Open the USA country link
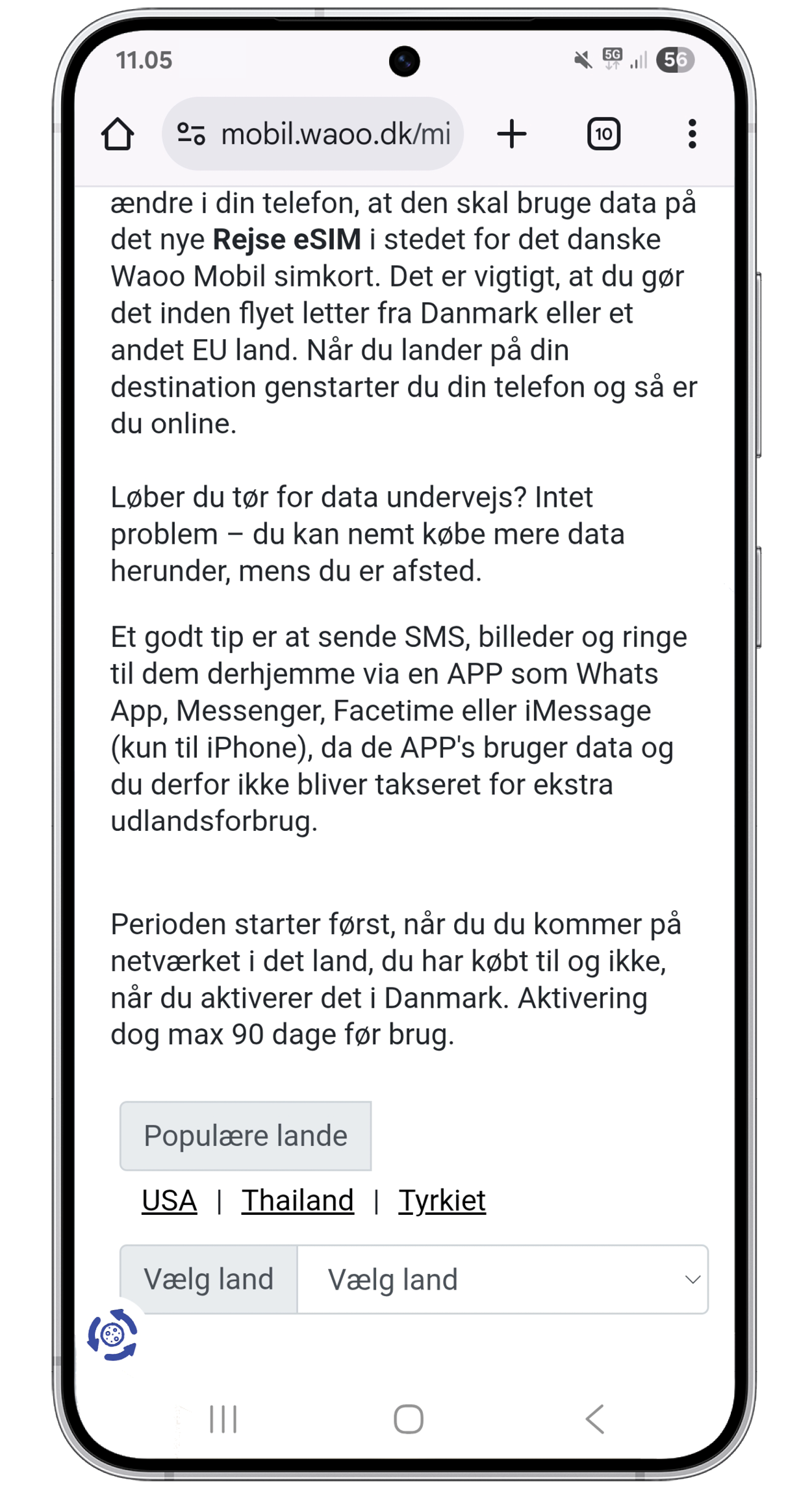The width and height of the screenshot is (812, 1489). pyautogui.click(x=169, y=1201)
